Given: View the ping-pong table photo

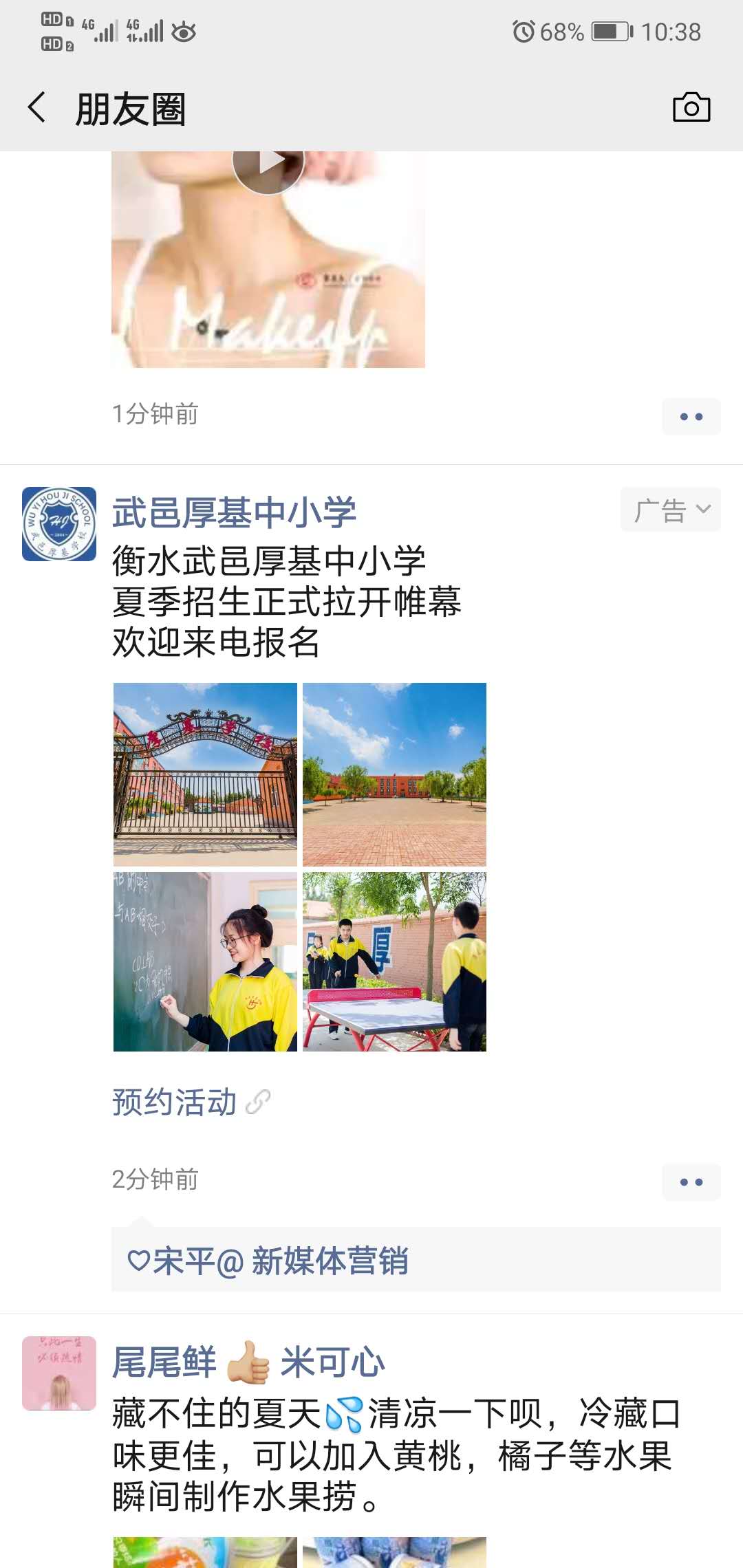Looking at the screenshot, I should (394, 961).
